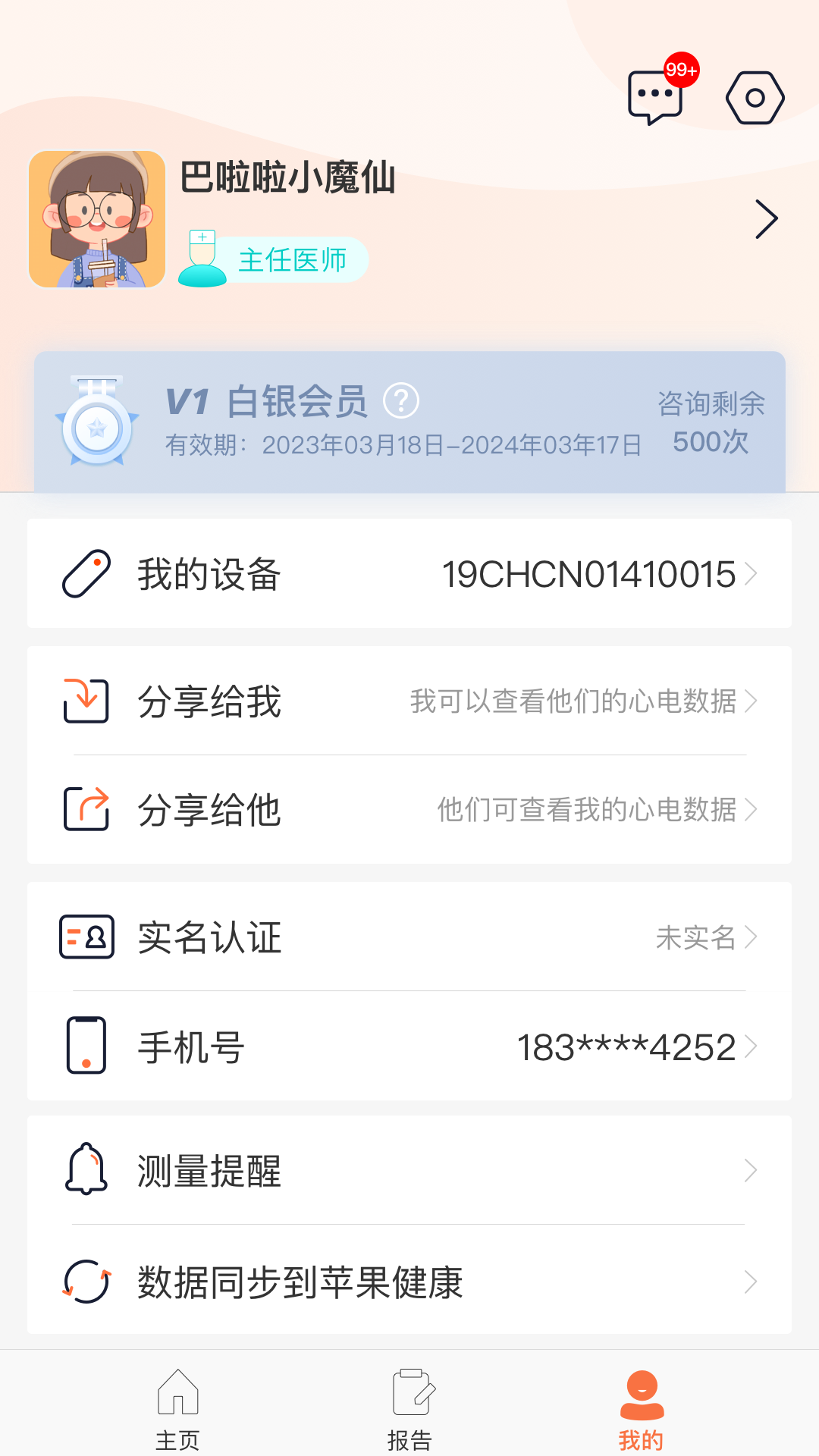
Task: Open the messages icon with 99+ badge
Action: [x=657, y=96]
